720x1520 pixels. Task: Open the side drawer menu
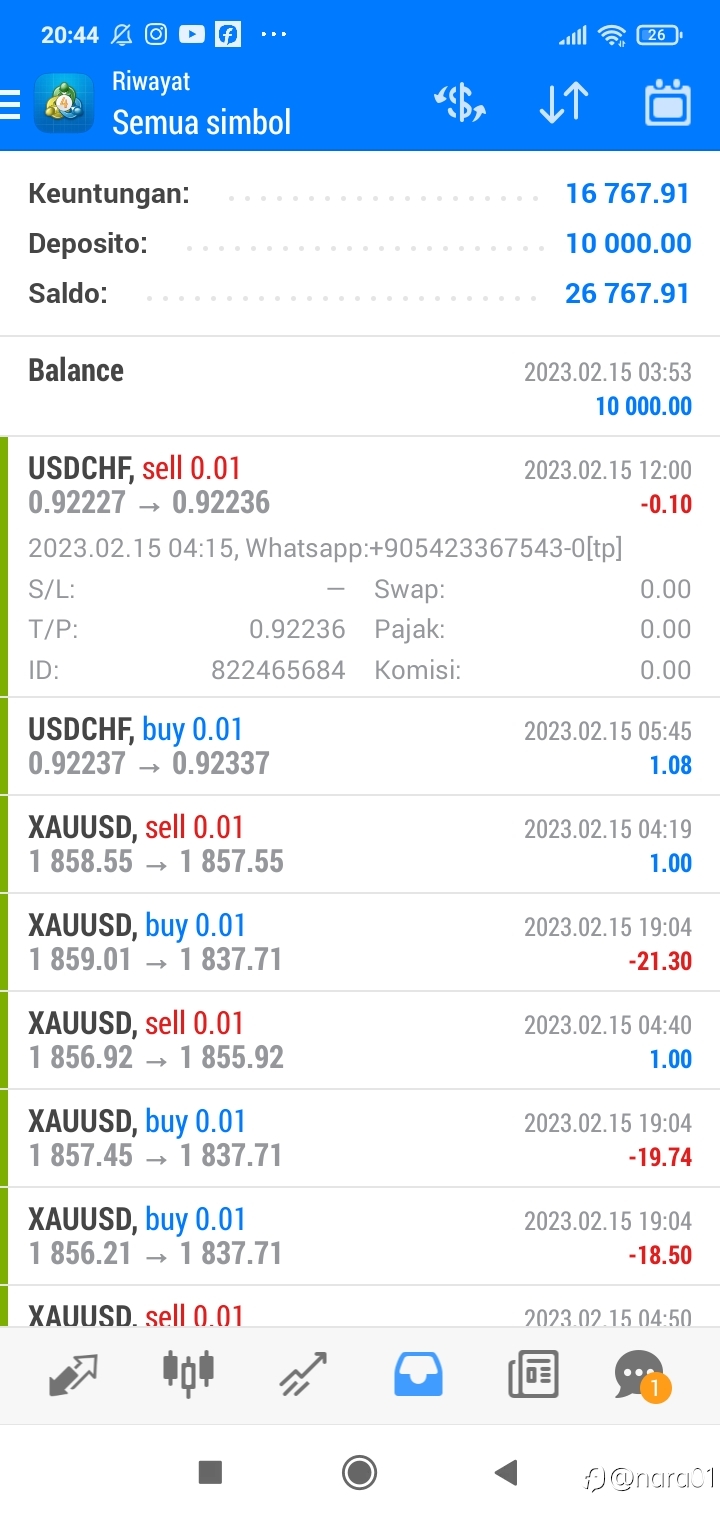[x=10, y=104]
